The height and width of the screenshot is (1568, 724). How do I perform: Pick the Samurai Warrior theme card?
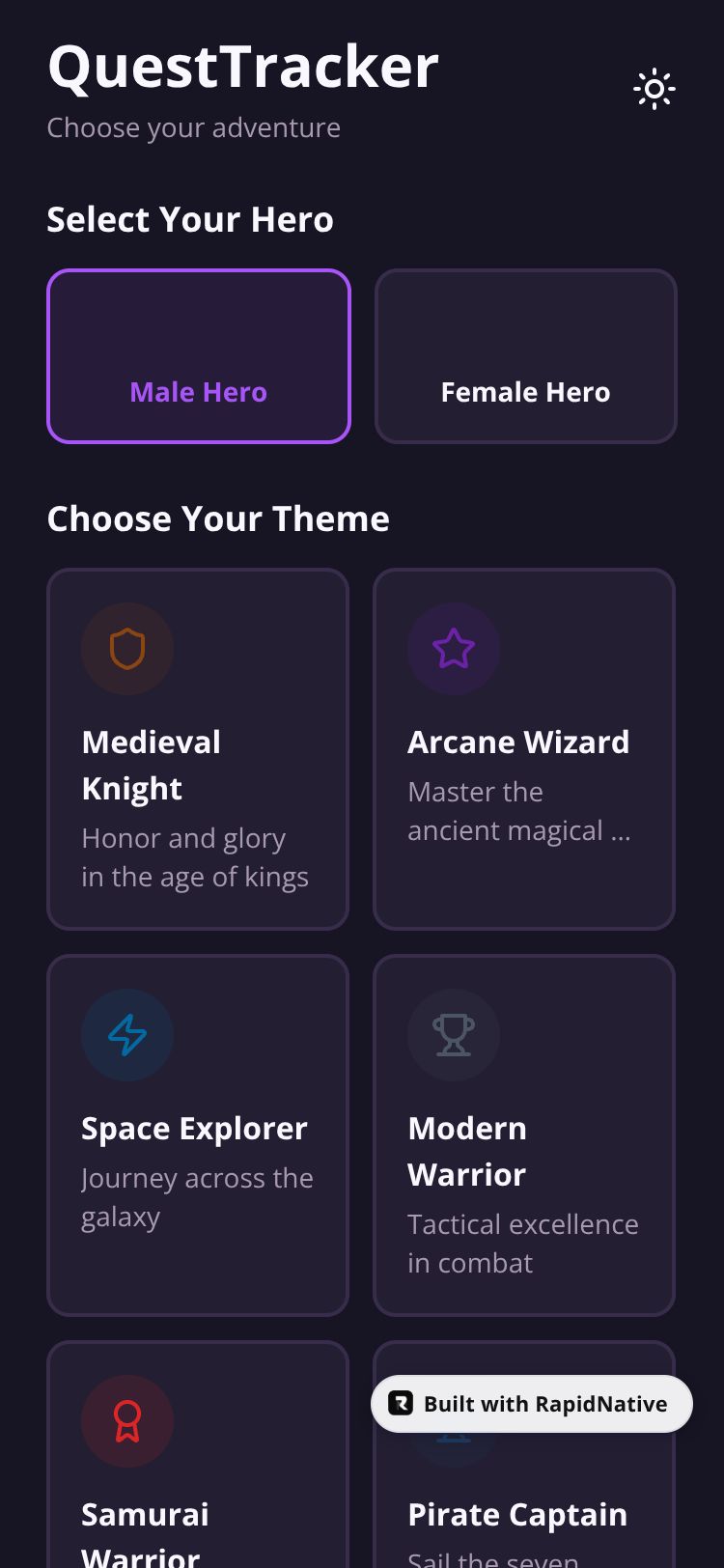pyautogui.click(x=198, y=1454)
